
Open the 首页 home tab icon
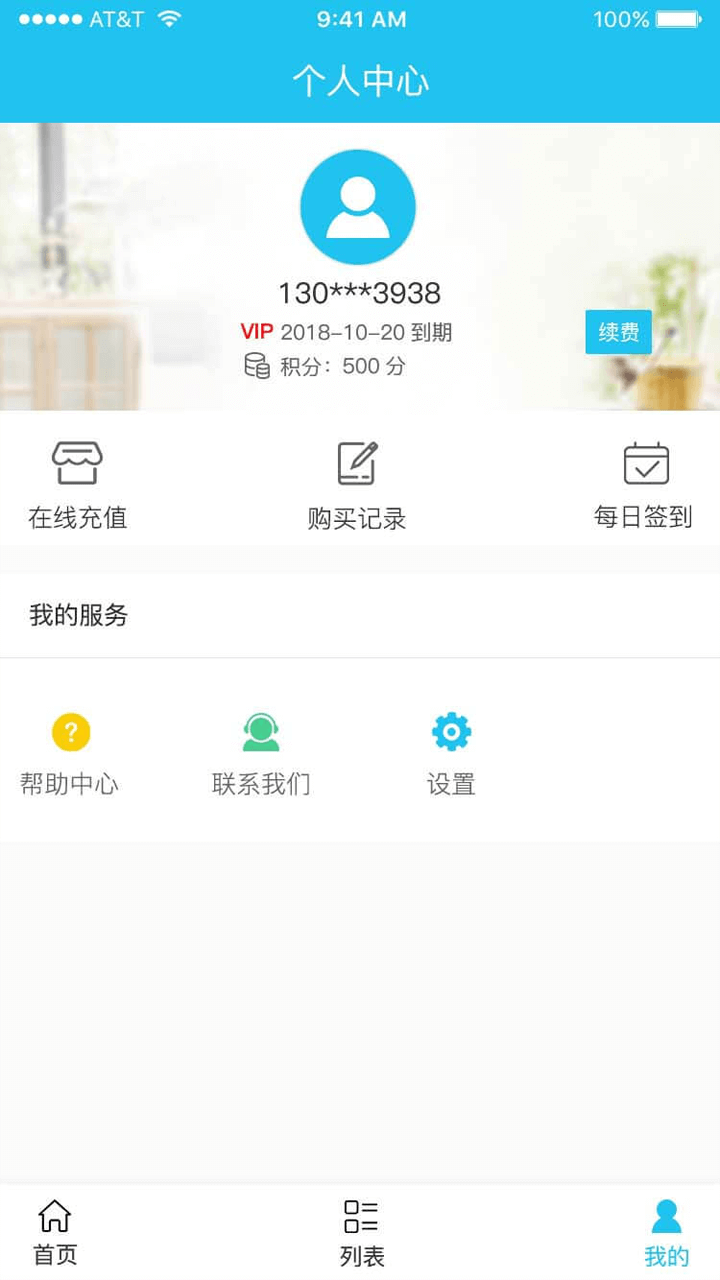tap(54, 1214)
